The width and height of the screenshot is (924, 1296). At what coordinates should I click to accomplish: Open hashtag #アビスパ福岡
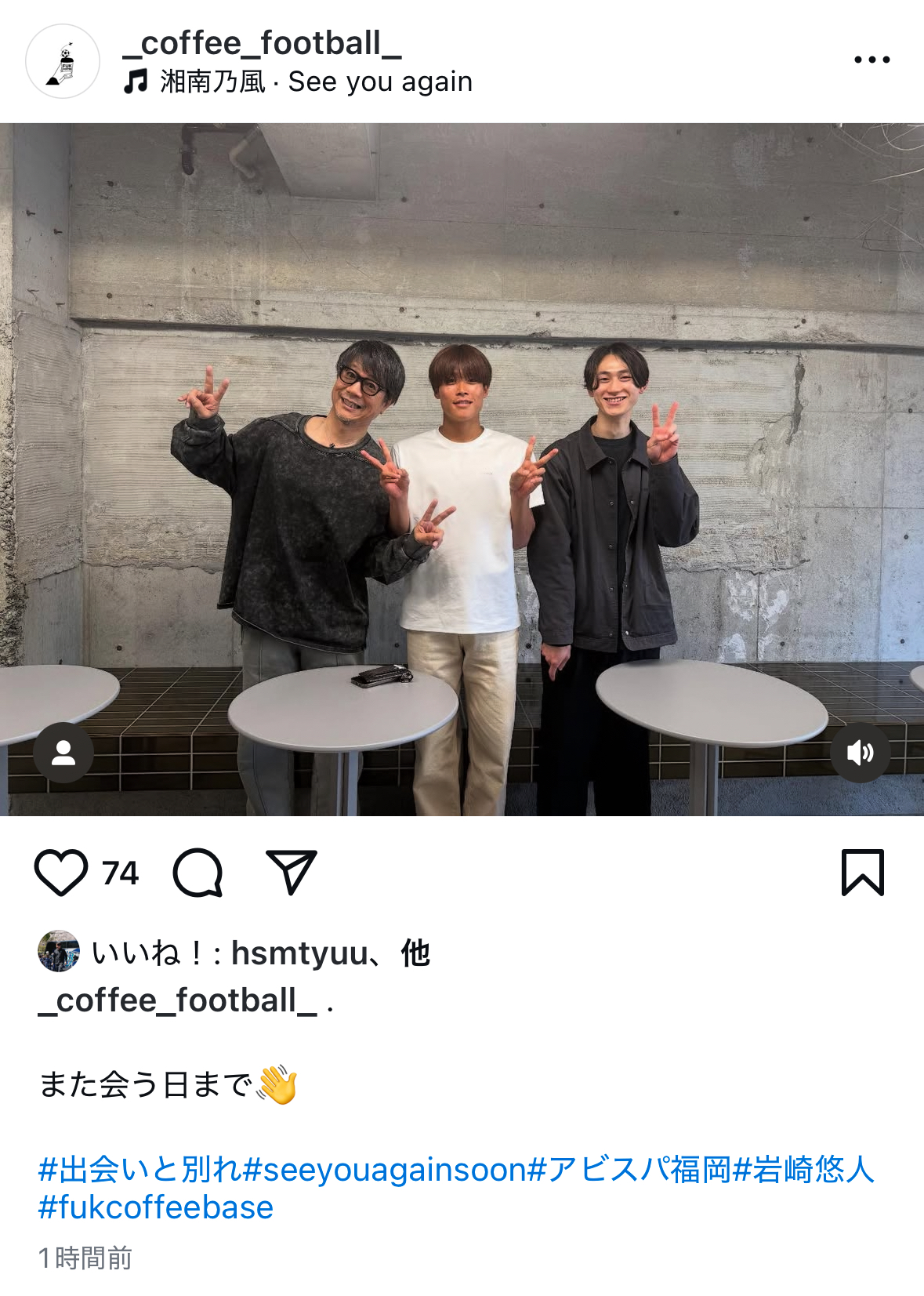[629, 1169]
